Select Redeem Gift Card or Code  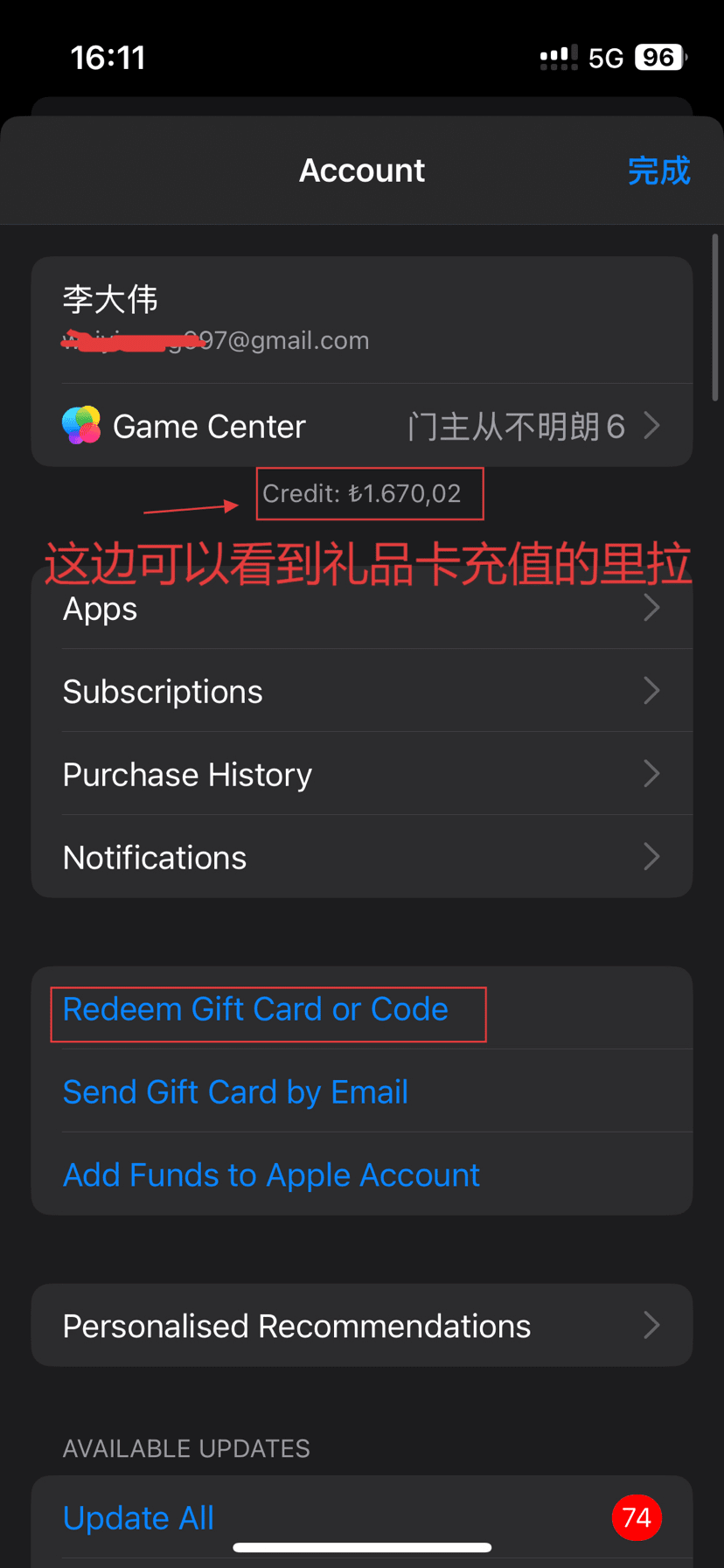[255, 1010]
